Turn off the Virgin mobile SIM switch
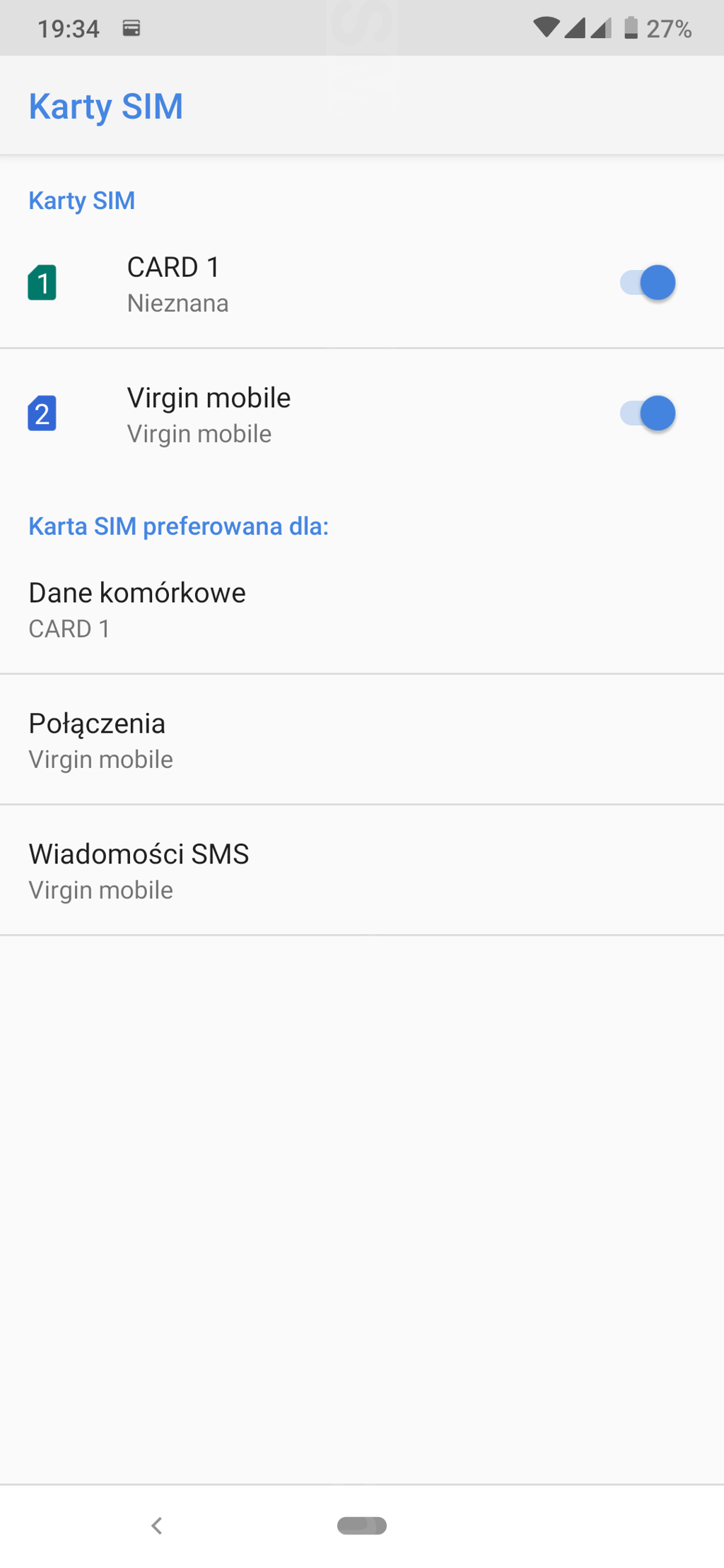The height and width of the screenshot is (1568, 724). [648, 414]
